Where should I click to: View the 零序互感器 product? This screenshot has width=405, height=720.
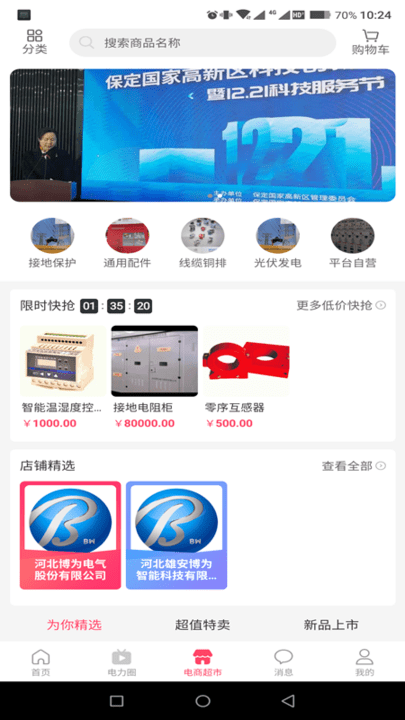pos(247,377)
